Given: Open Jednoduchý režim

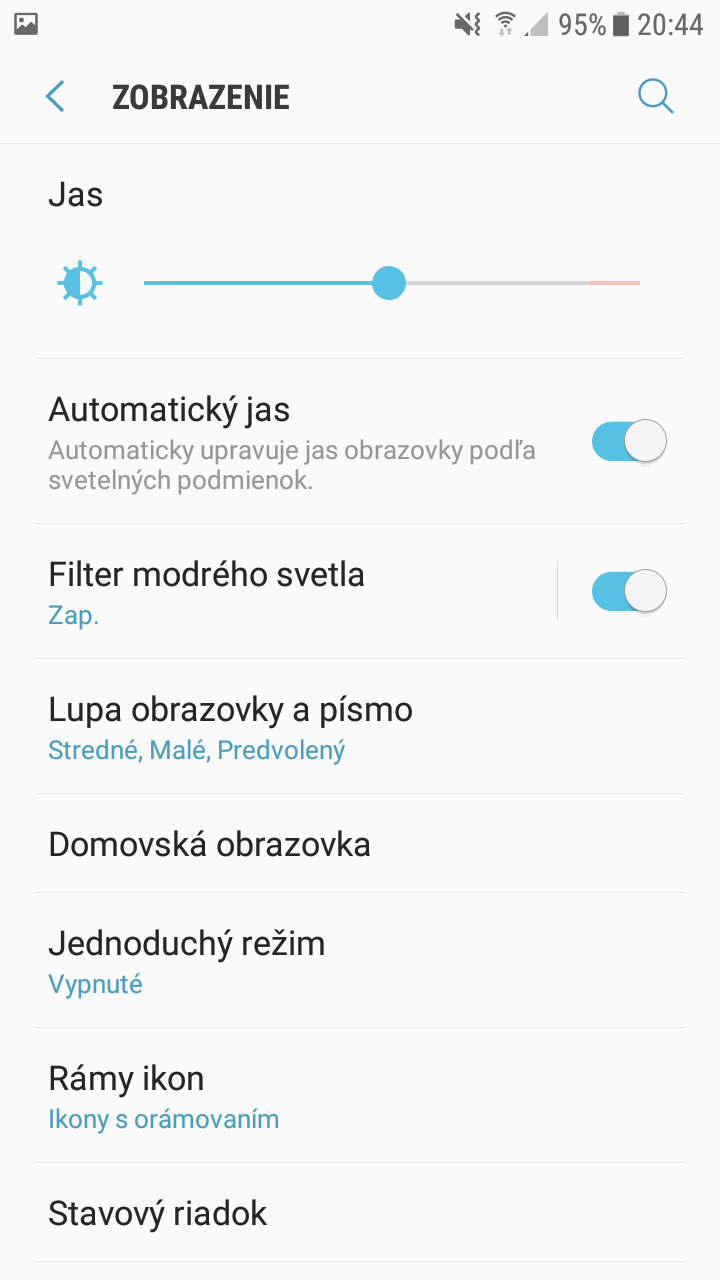Looking at the screenshot, I should (360, 961).
